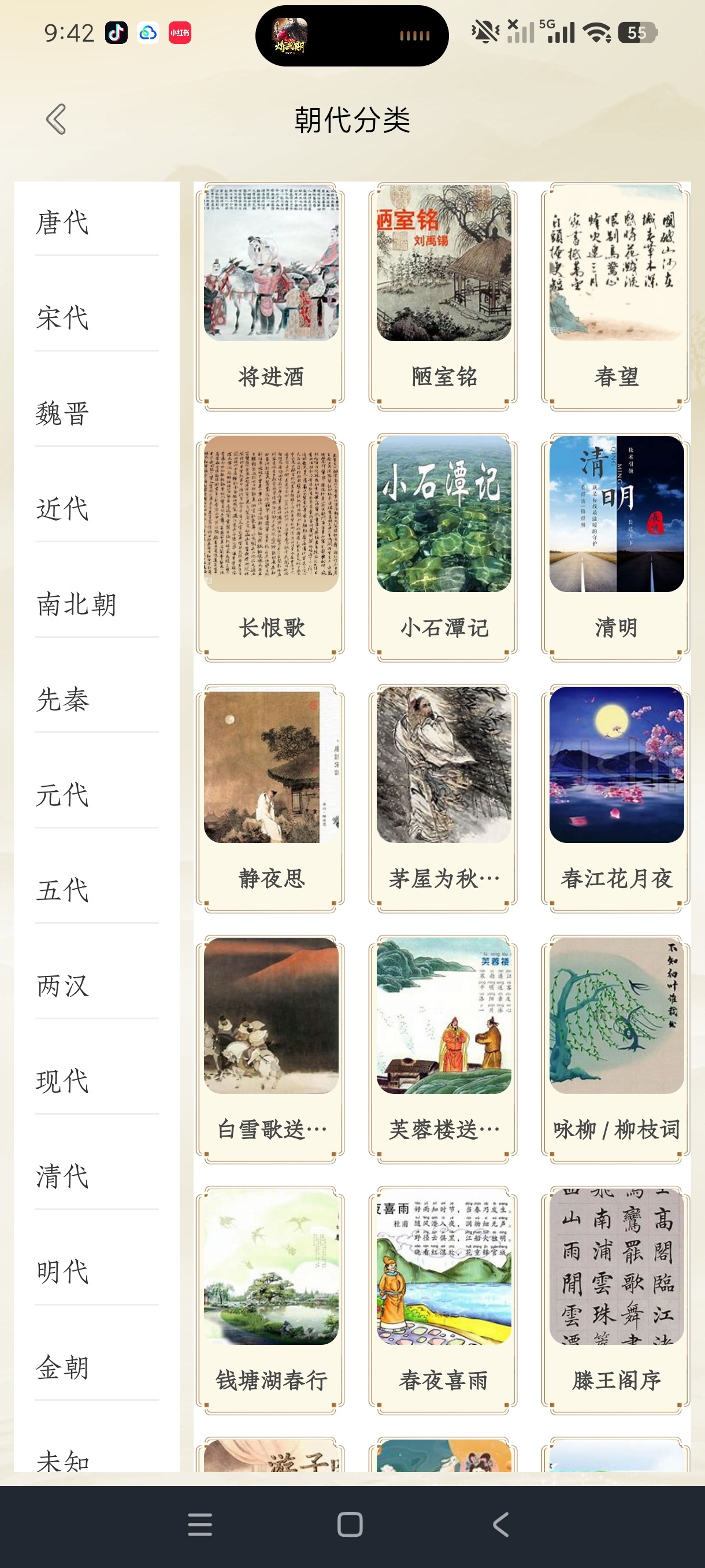
Task: Open the 清明 poem card
Action: pos(616,548)
